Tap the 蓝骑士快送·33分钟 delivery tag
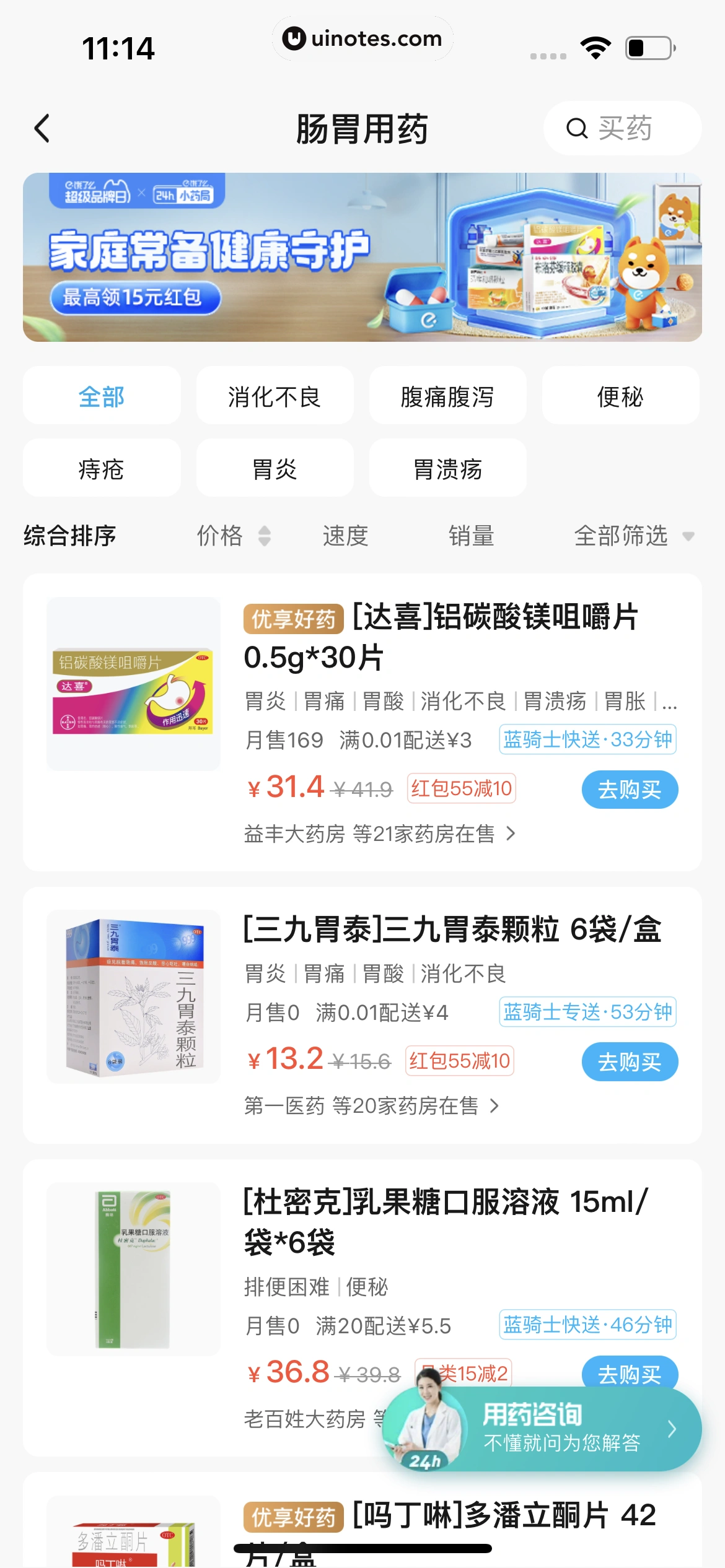Screen dimensions: 725x1568 pos(586,739)
